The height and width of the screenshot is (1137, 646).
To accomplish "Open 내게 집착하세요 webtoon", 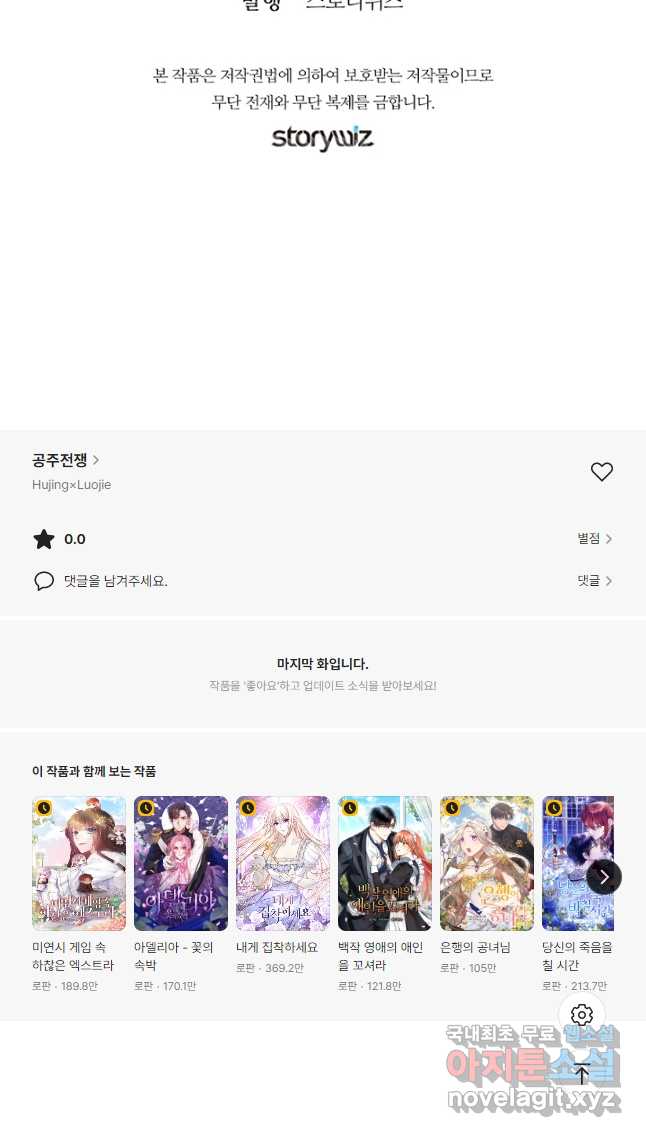I will coord(283,864).
